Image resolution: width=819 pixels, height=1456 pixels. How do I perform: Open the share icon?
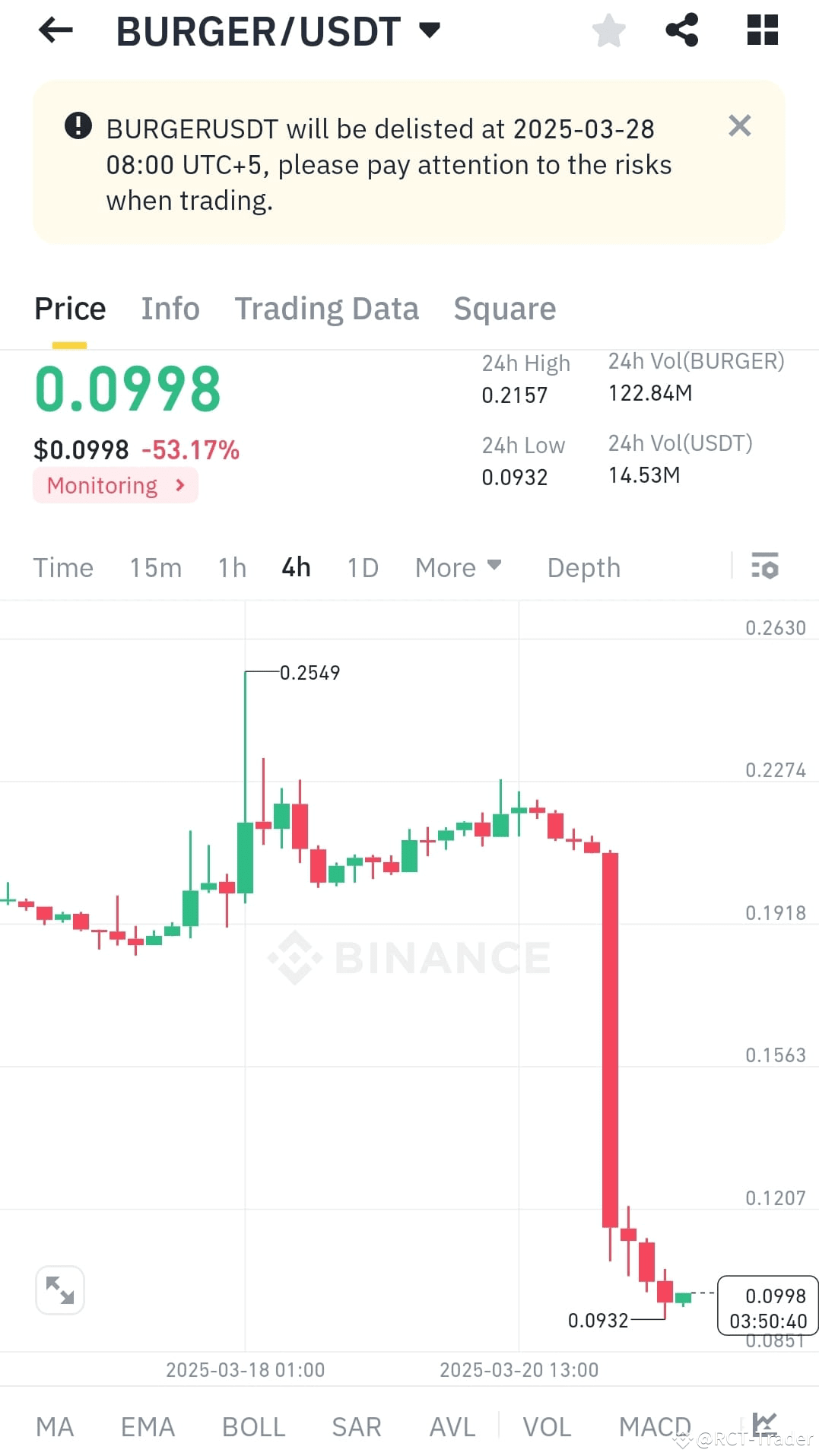point(682,30)
